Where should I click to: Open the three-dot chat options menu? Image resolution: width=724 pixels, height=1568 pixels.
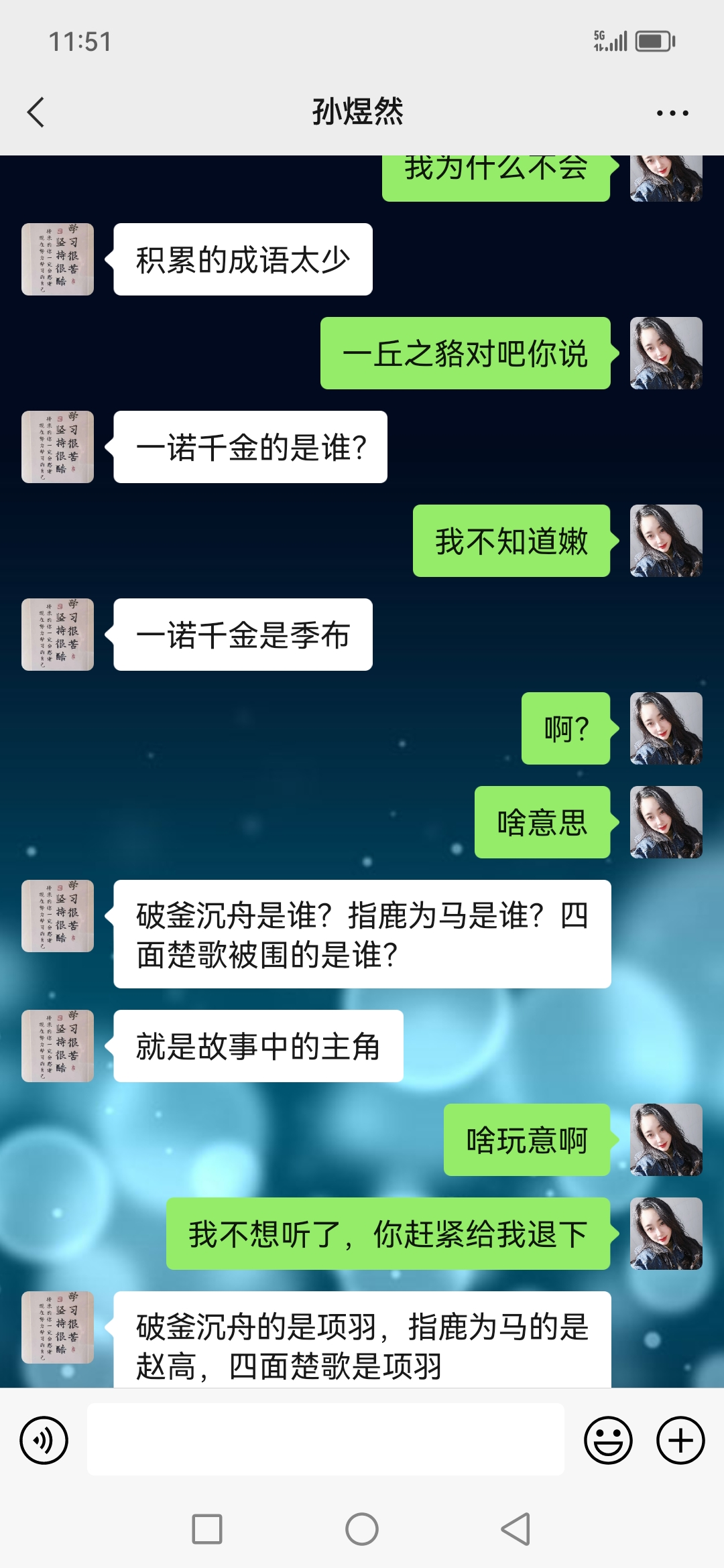point(672,113)
